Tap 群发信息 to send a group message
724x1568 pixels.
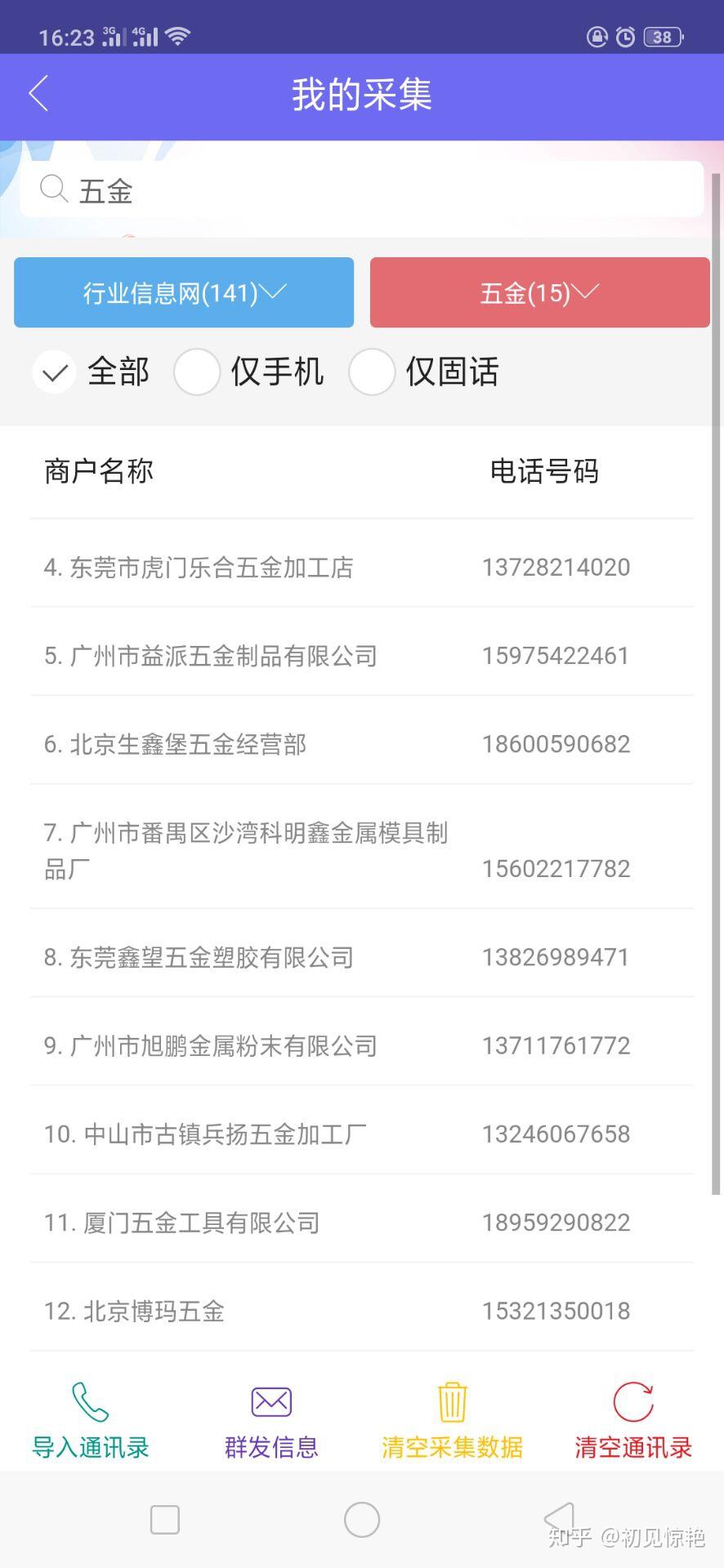pos(271,1420)
